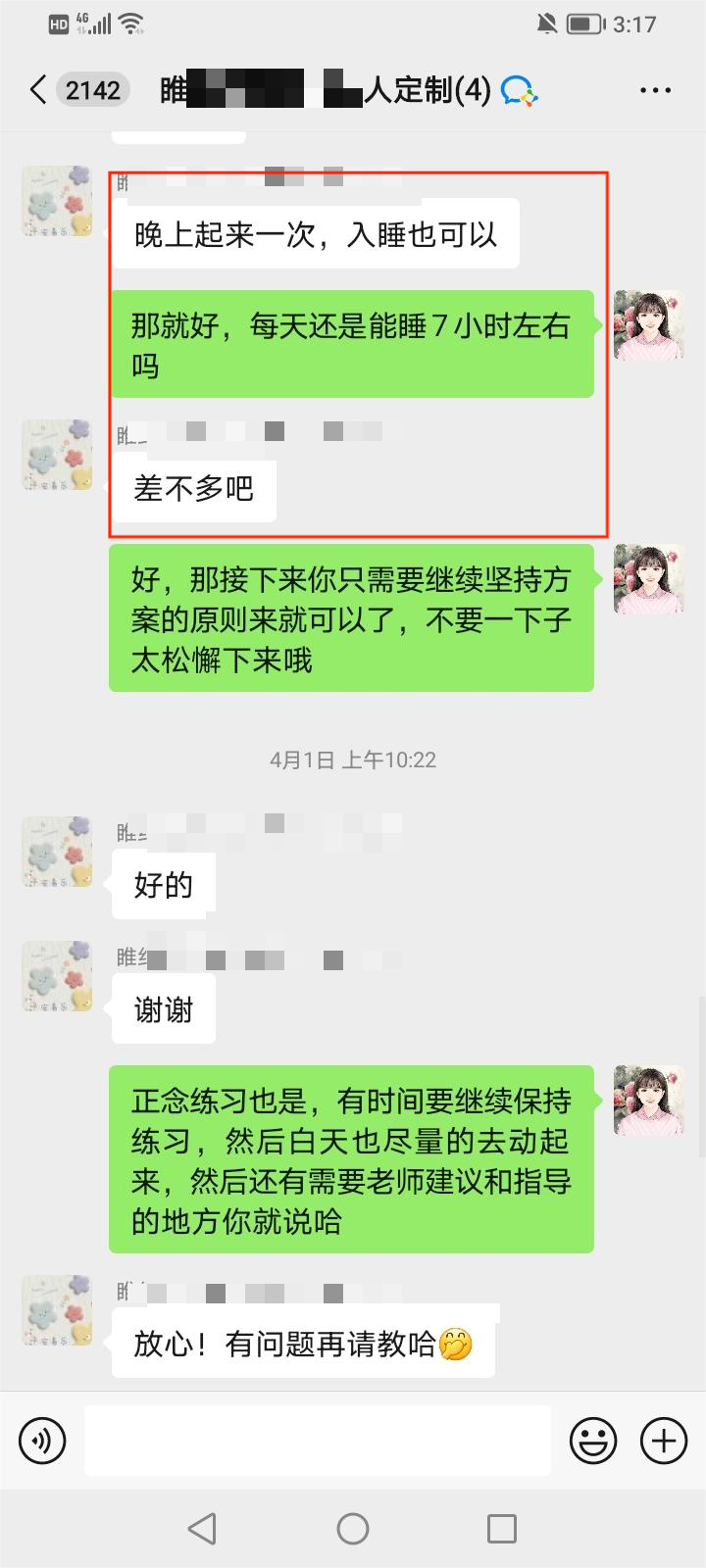
Task: Open flower avatar profile beside 差不多吧
Action: [x=57, y=456]
